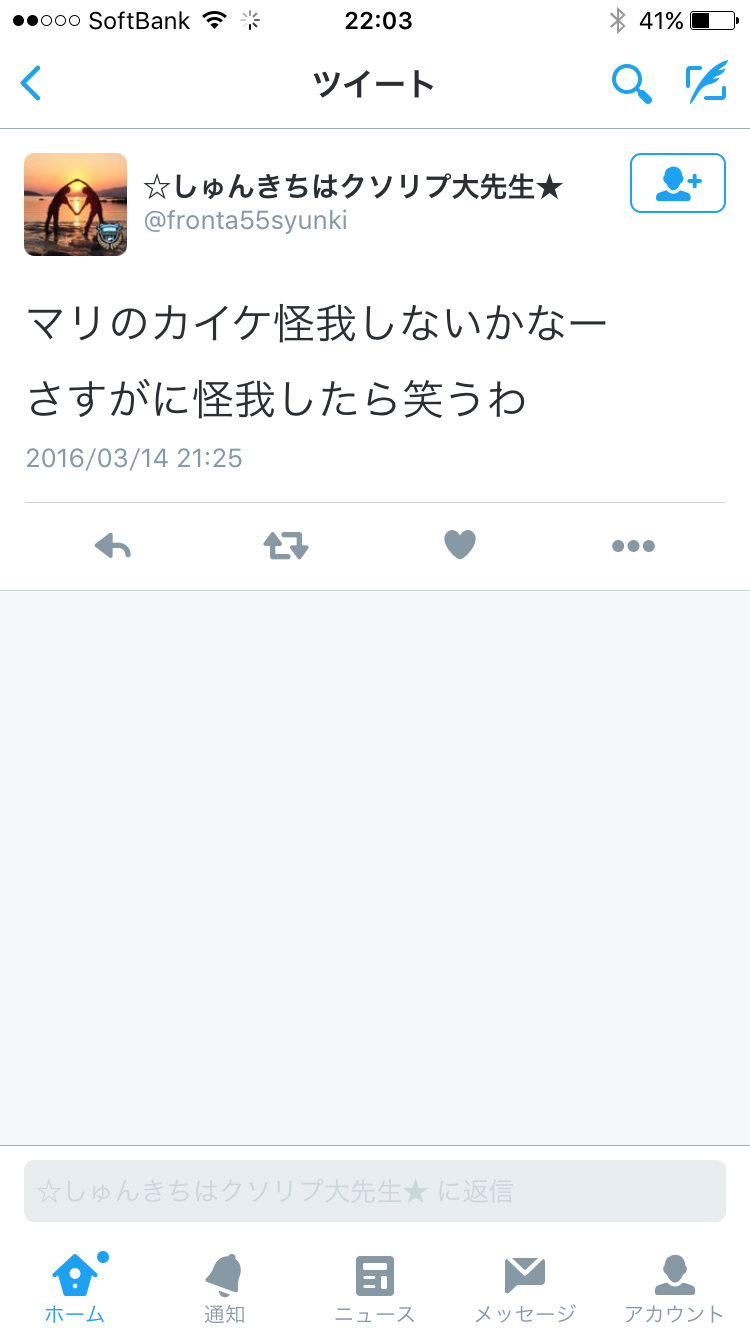This screenshot has height=1334, width=750.
Task: Go to the アカウント tab
Action: click(674, 1288)
